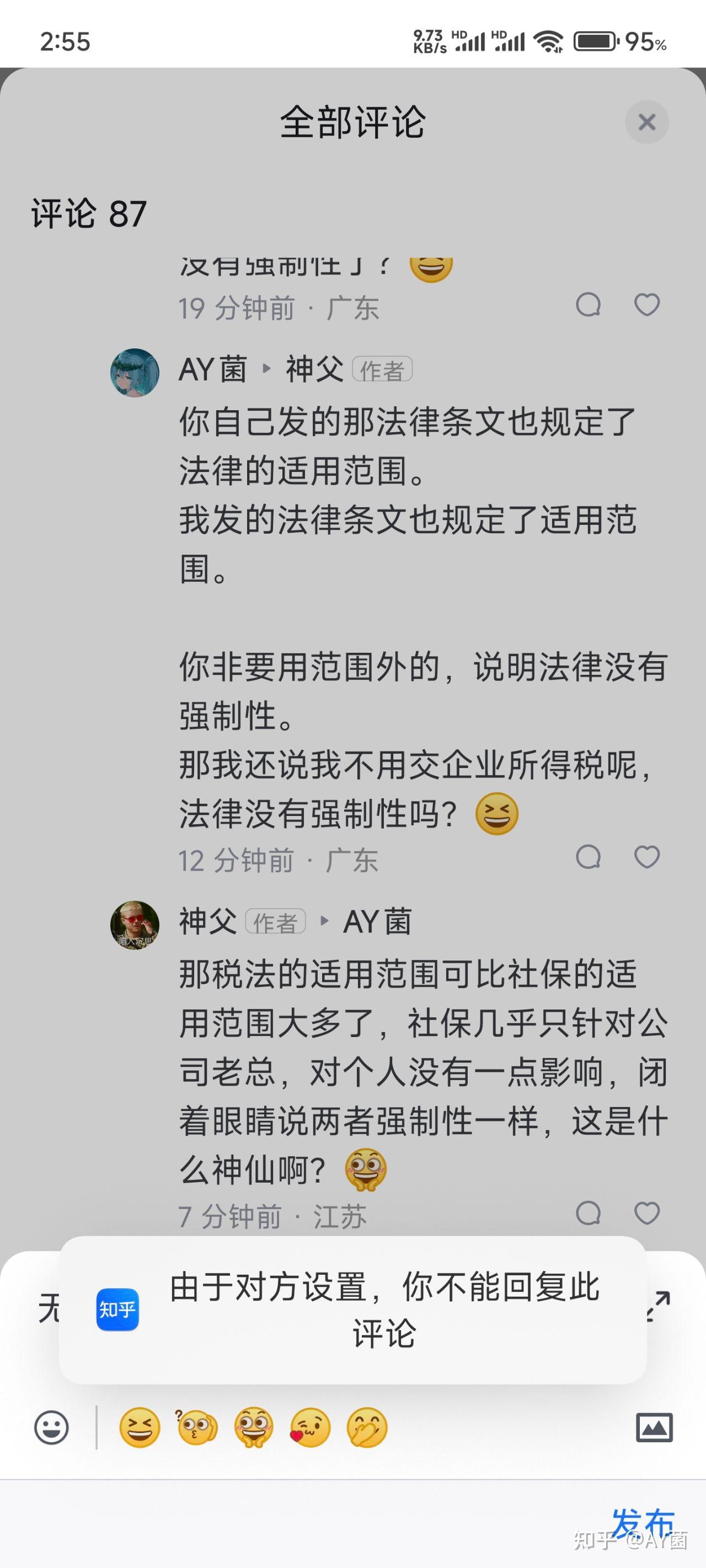Like AY菌's comment posted 12 minutes ago
Viewport: 706px width, 1568px height.
pyautogui.click(x=646, y=857)
